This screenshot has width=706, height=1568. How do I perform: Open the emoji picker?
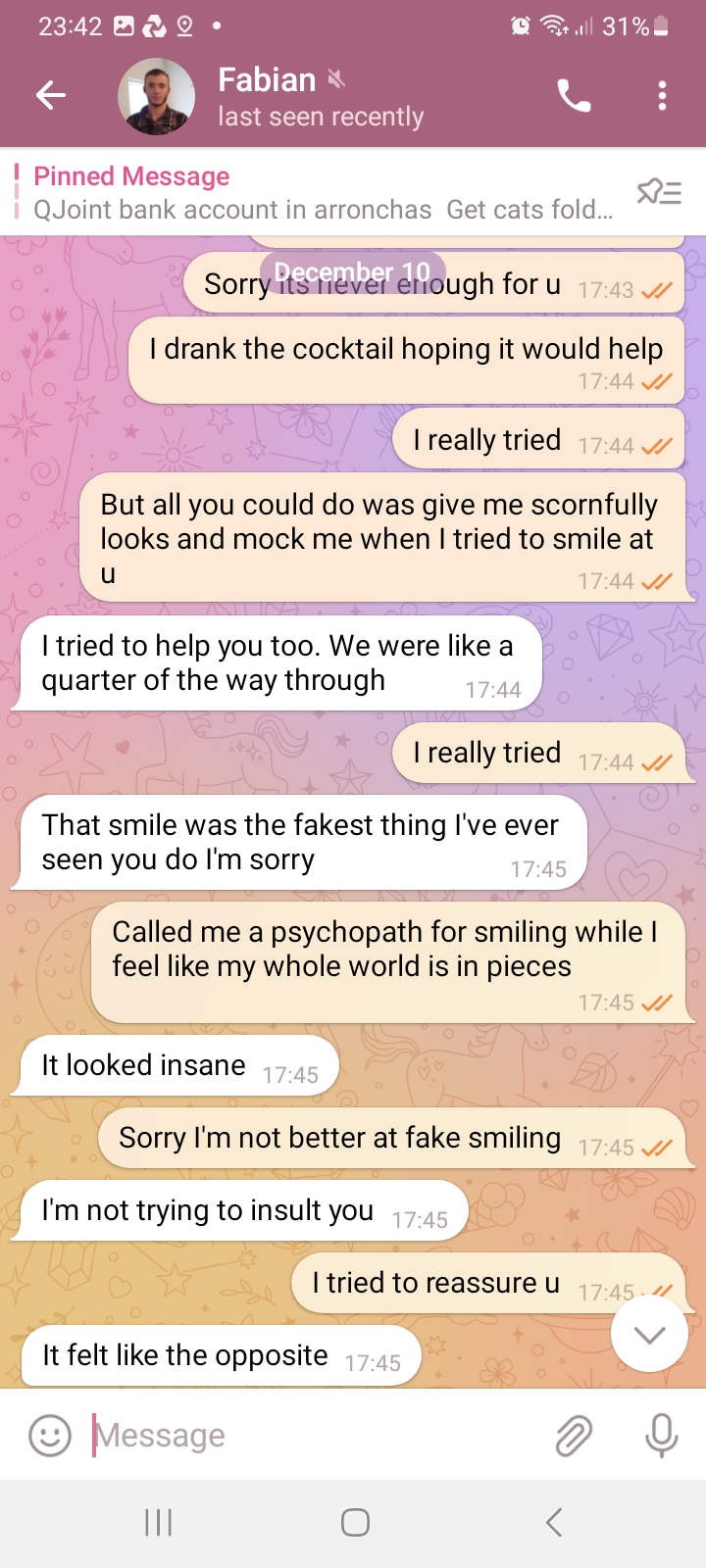pyautogui.click(x=50, y=1436)
